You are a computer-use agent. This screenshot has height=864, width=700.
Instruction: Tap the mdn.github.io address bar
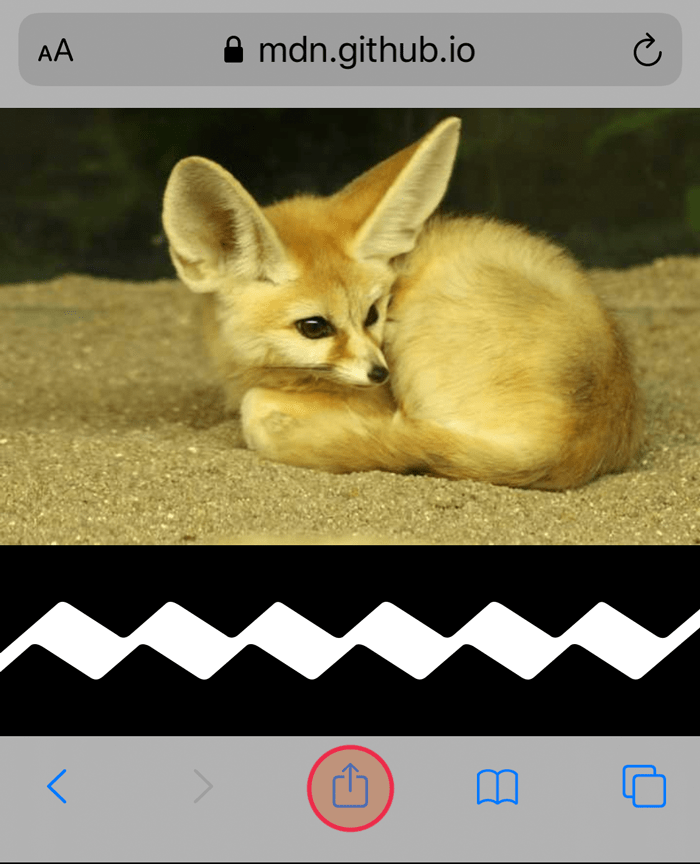pyautogui.click(x=350, y=50)
